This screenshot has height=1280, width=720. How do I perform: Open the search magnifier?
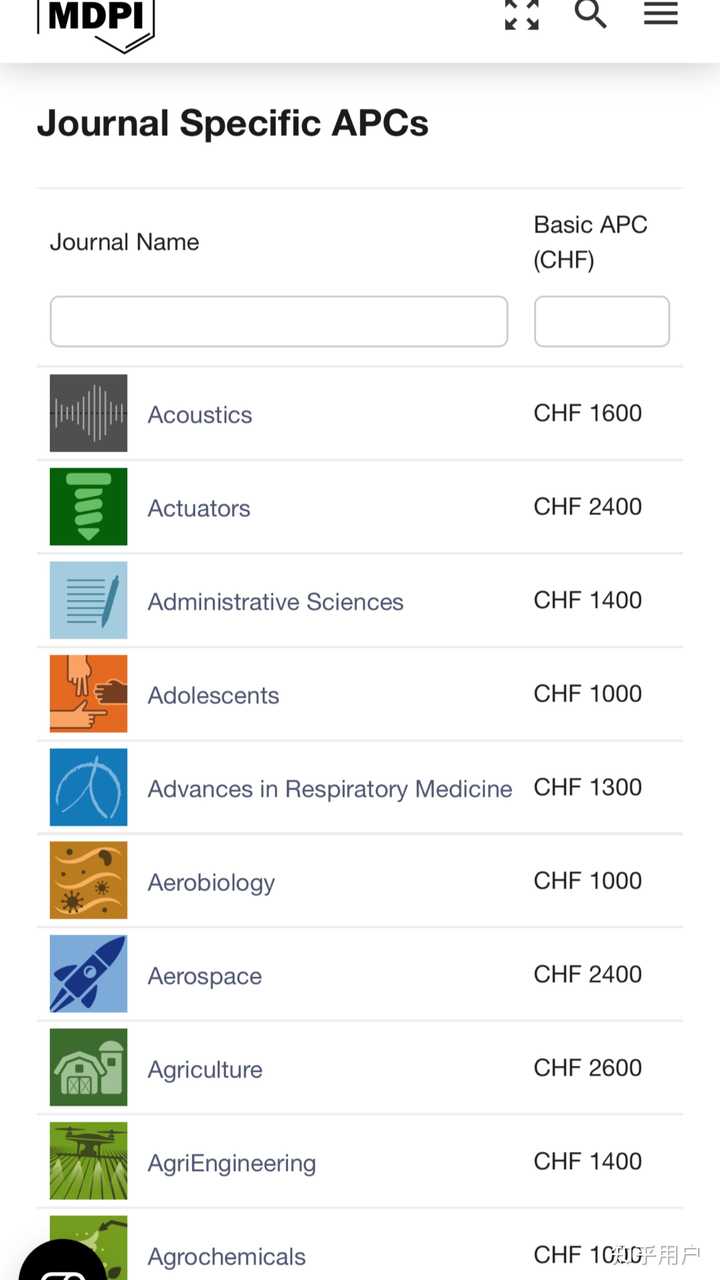(x=590, y=14)
